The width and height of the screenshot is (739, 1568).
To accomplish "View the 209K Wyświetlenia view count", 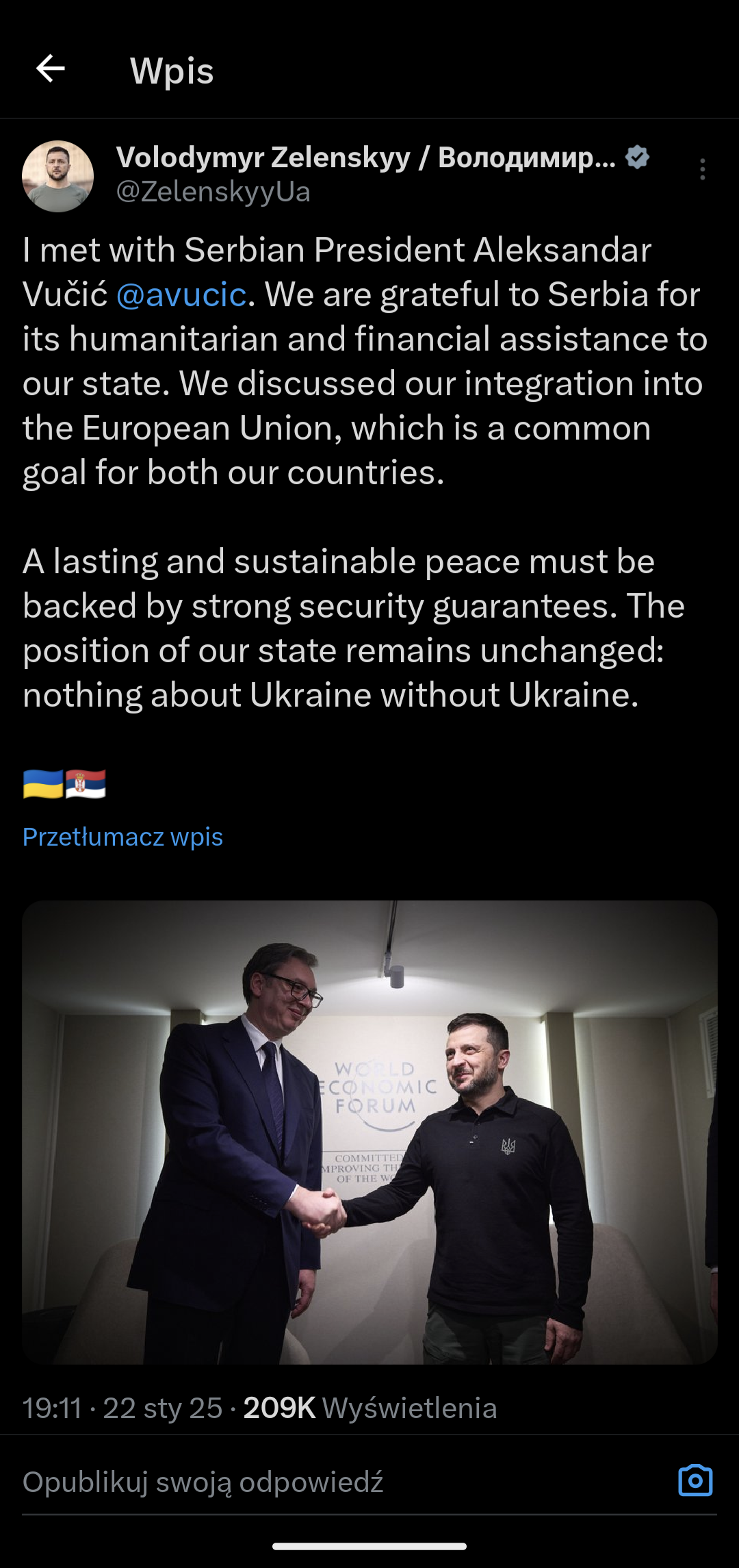I will (x=369, y=1408).
